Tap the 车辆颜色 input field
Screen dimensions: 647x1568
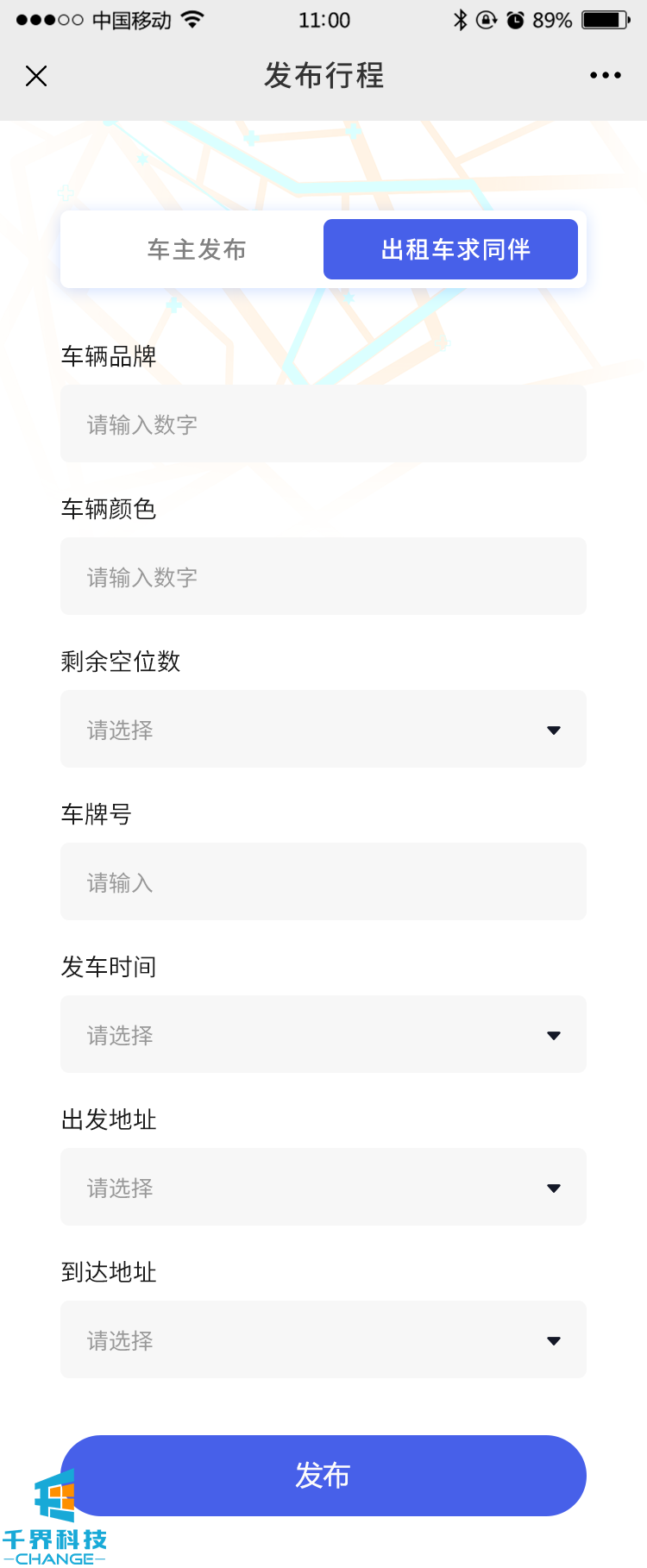pos(323,576)
